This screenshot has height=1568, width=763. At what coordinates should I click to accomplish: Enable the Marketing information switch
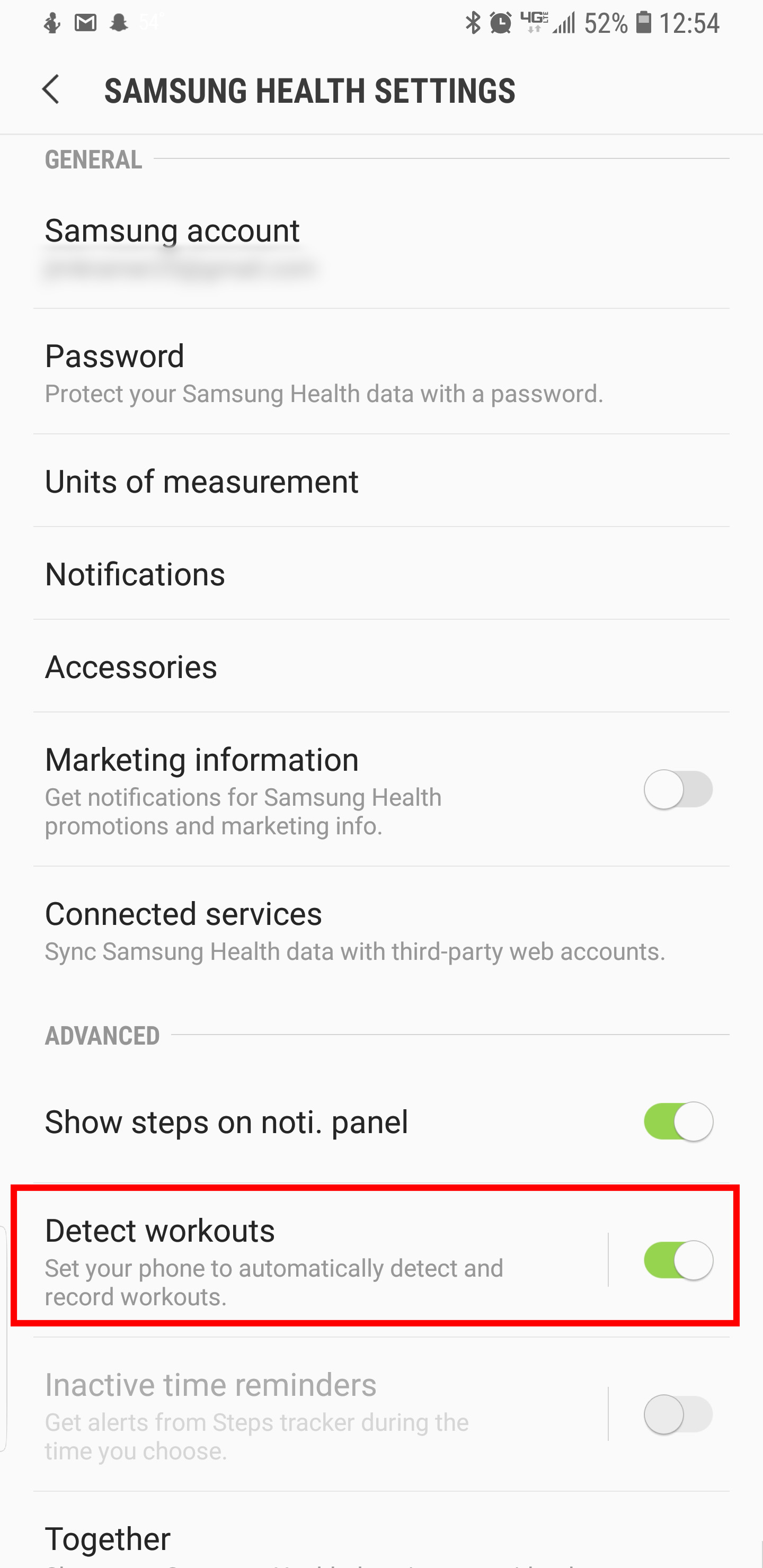click(678, 789)
